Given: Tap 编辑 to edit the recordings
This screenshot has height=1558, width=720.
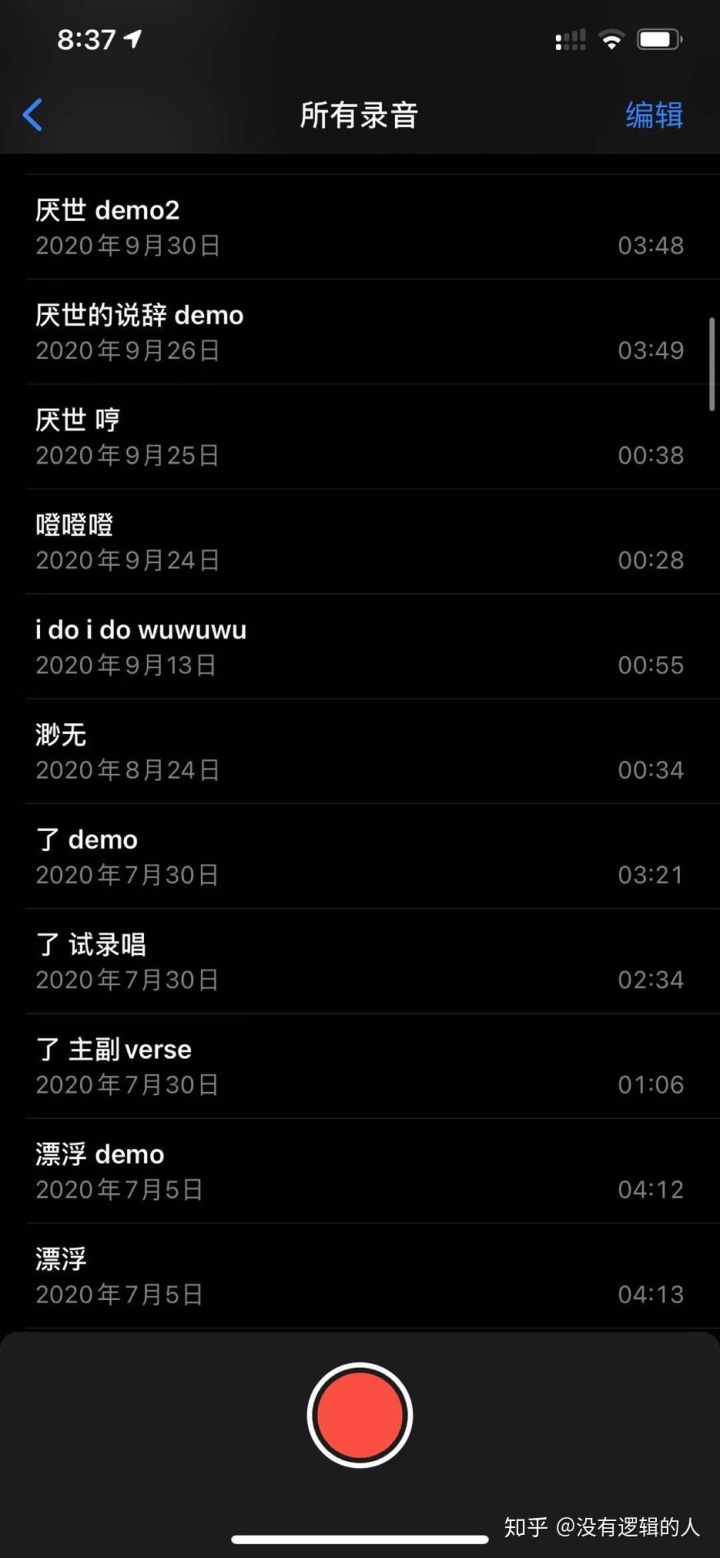Looking at the screenshot, I should [654, 115].
